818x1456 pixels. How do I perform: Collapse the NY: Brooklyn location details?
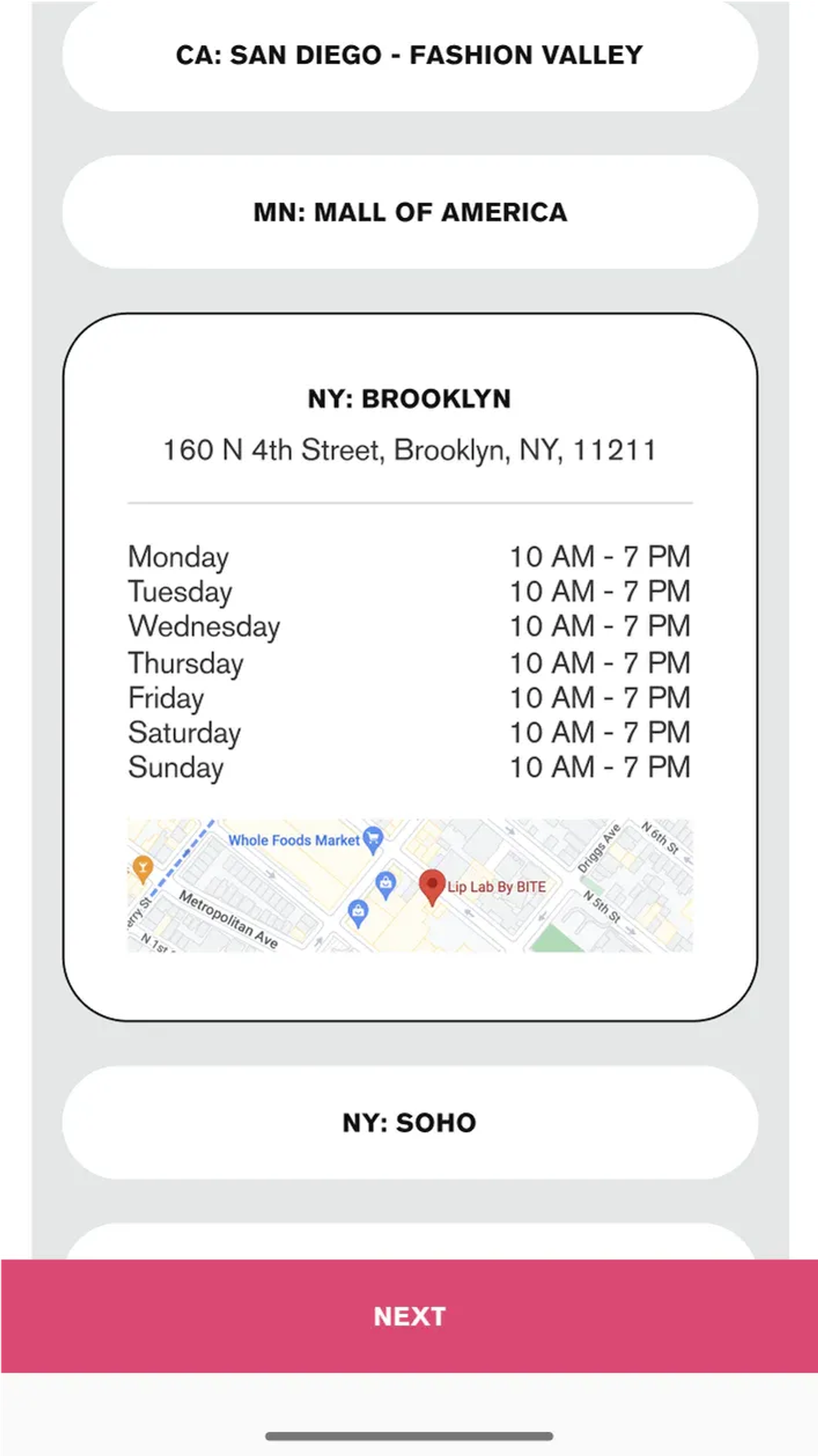pyautogui.click(x=409, y=397)
